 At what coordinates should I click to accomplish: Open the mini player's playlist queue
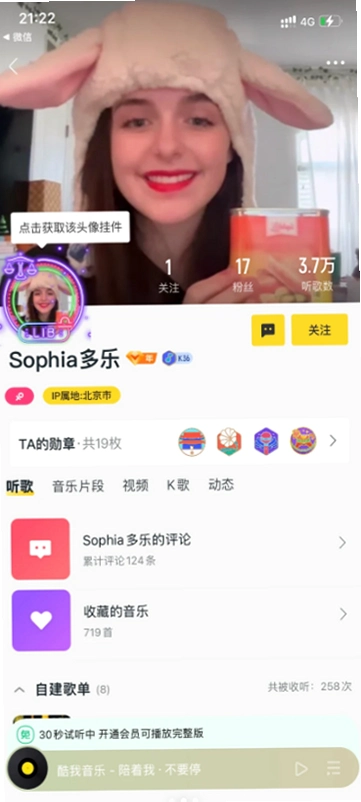[333, 768]
